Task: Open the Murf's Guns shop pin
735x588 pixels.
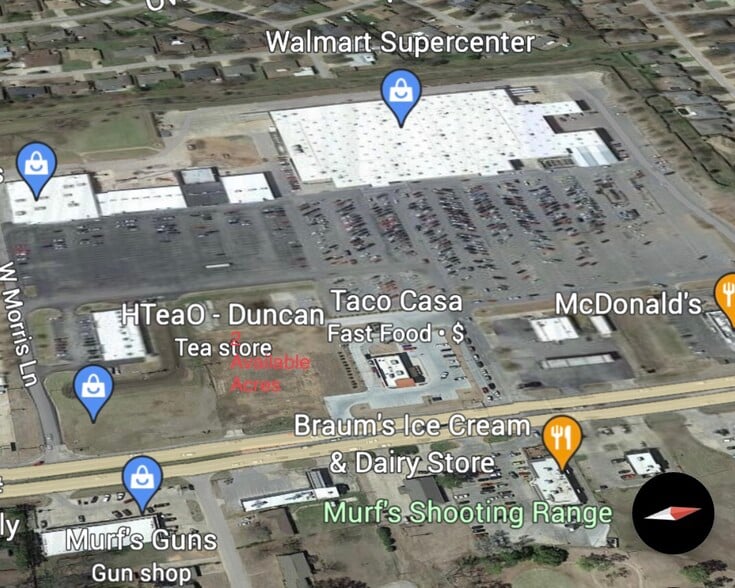Action: click(143, 481)
